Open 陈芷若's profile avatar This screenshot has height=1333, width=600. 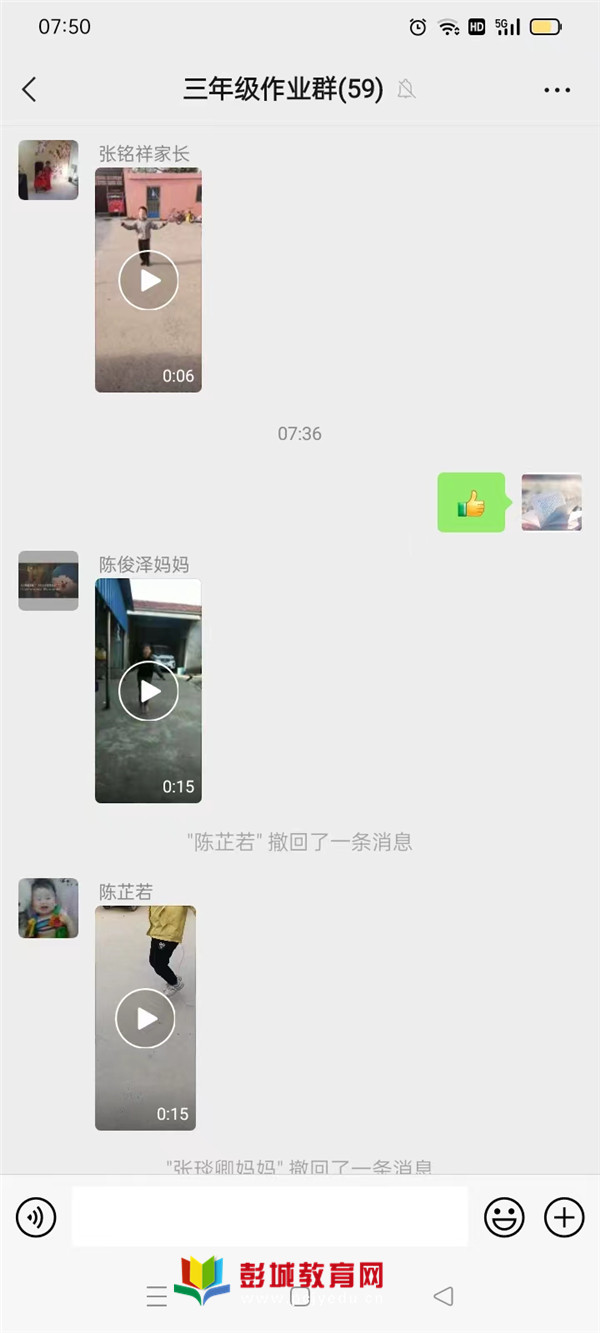point(48,908)
